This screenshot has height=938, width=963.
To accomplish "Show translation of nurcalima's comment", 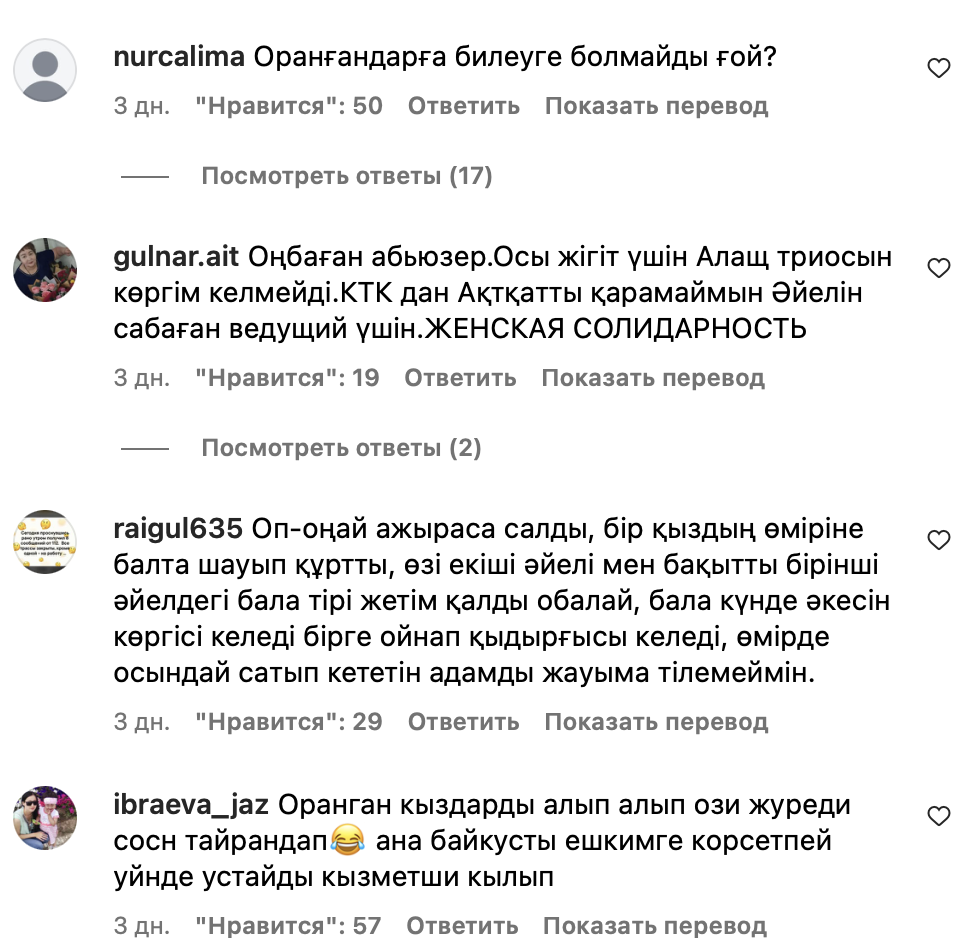I will [x=656, y=106].
